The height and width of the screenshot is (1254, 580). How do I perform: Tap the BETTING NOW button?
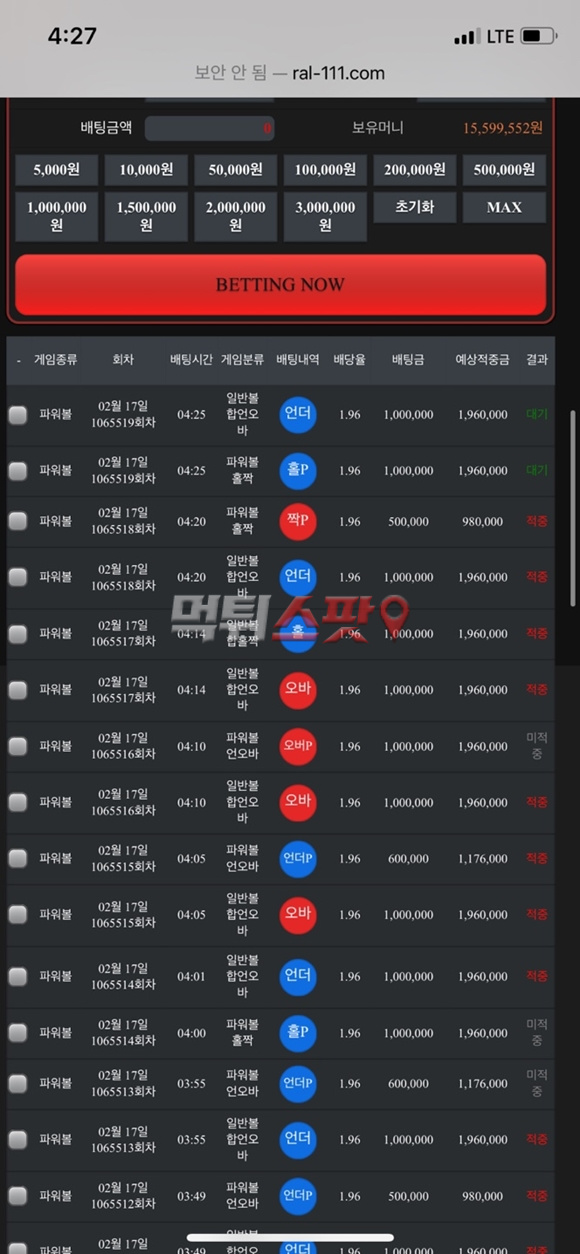(280, 284)
